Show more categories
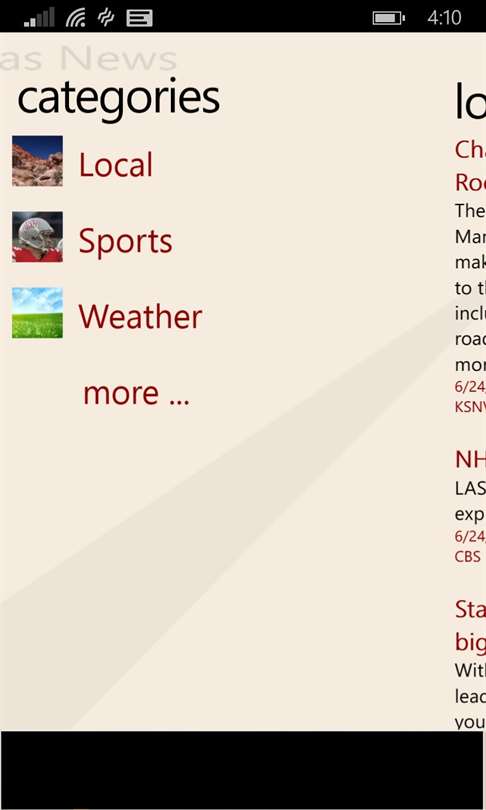486x810 pixels. 136,393
